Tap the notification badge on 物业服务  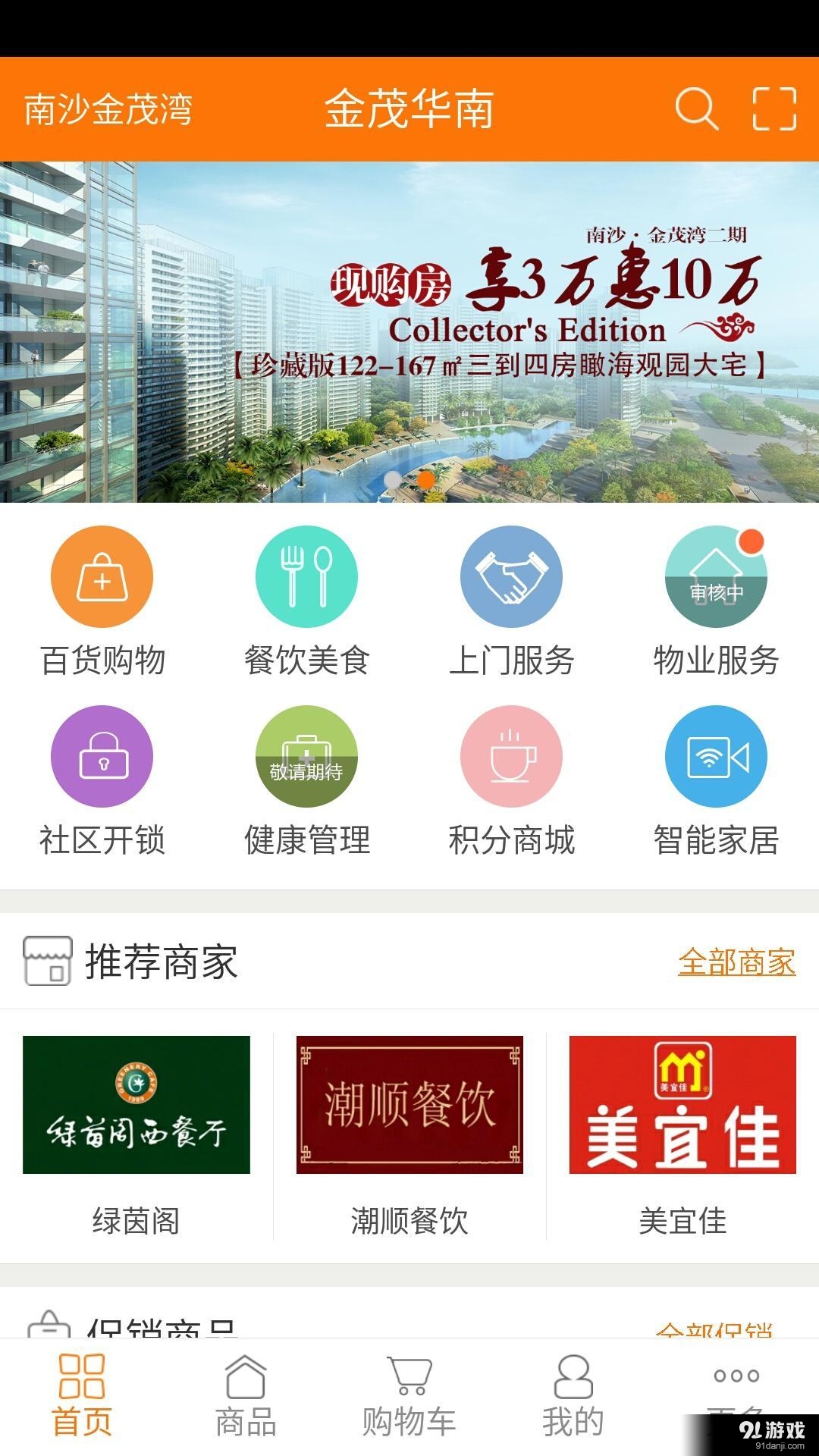point(752,540)
